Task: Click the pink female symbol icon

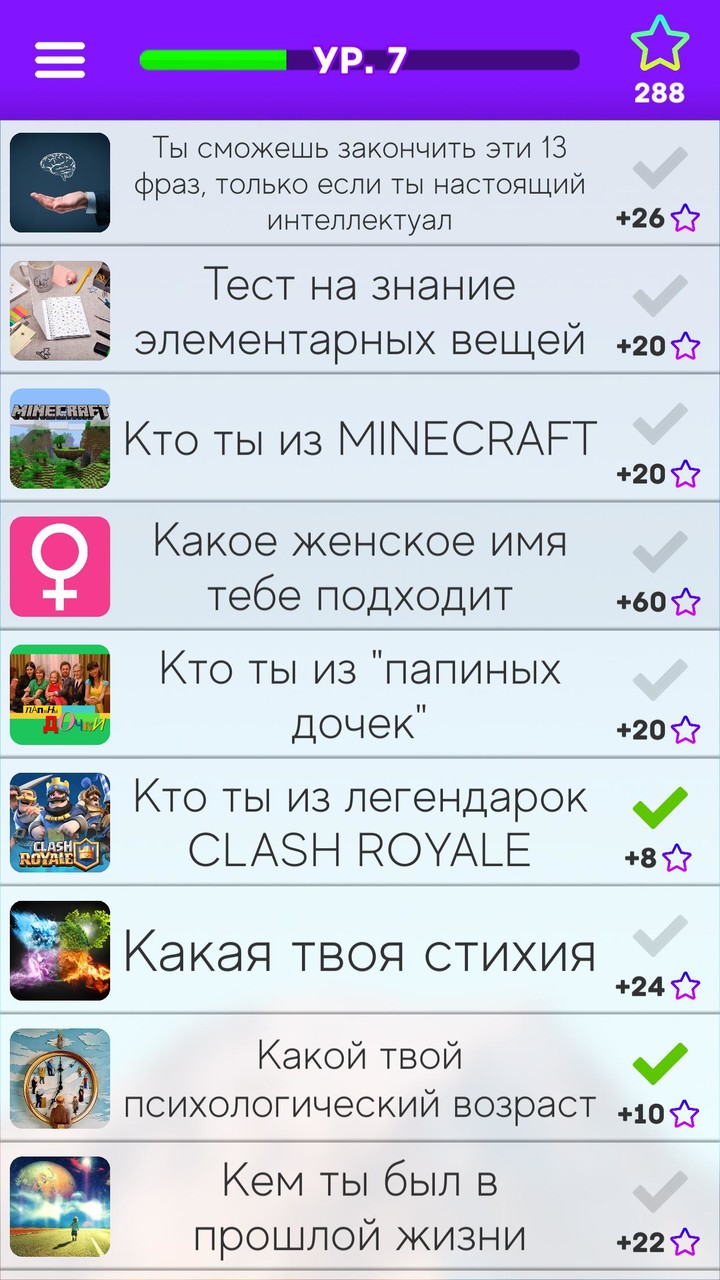Action: [59, 565]
